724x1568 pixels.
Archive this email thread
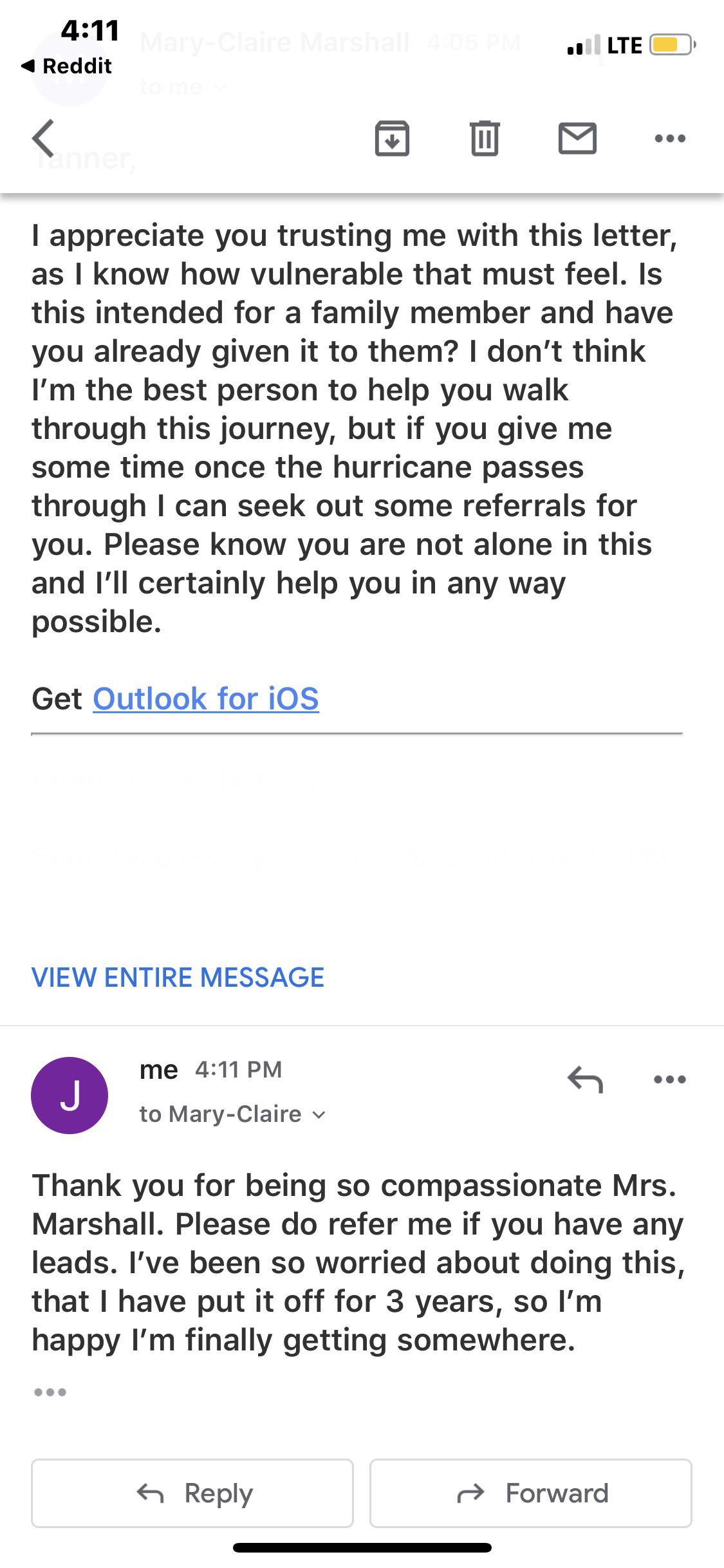pos(392,138)
